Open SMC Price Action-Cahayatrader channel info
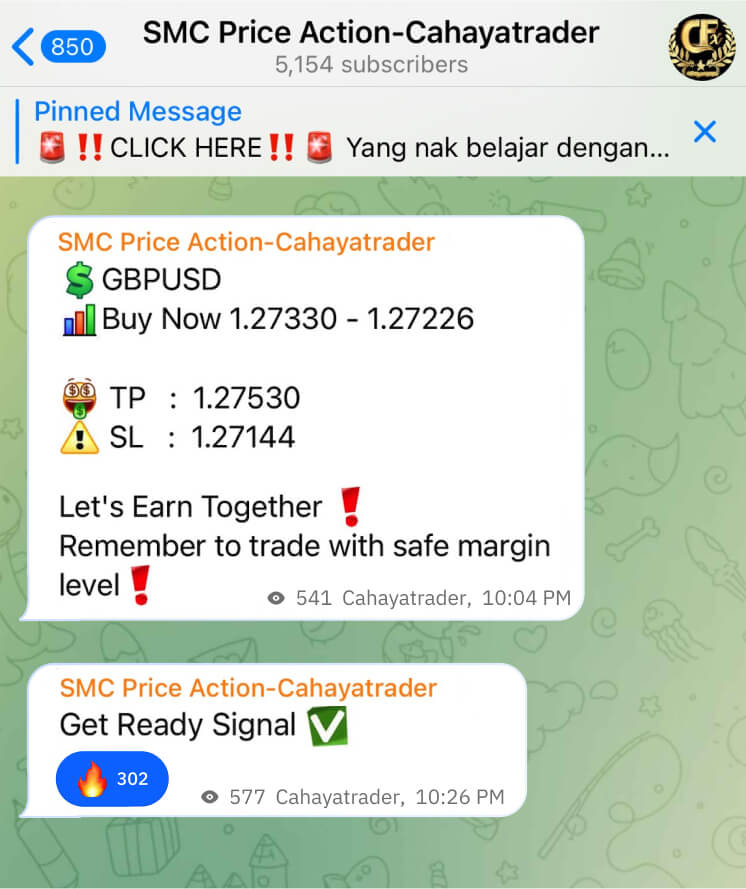746x889 pixels. [x=371, y=46]
